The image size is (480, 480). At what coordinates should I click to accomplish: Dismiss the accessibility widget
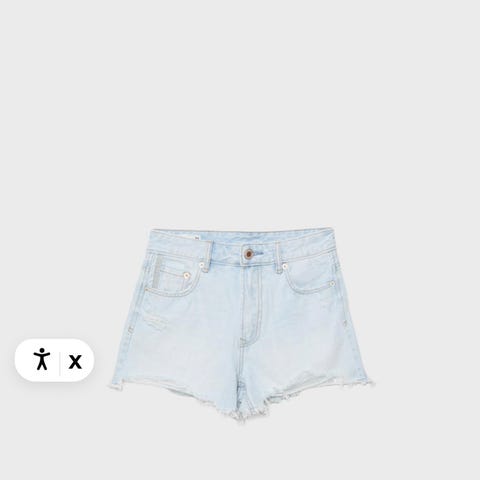75,361
